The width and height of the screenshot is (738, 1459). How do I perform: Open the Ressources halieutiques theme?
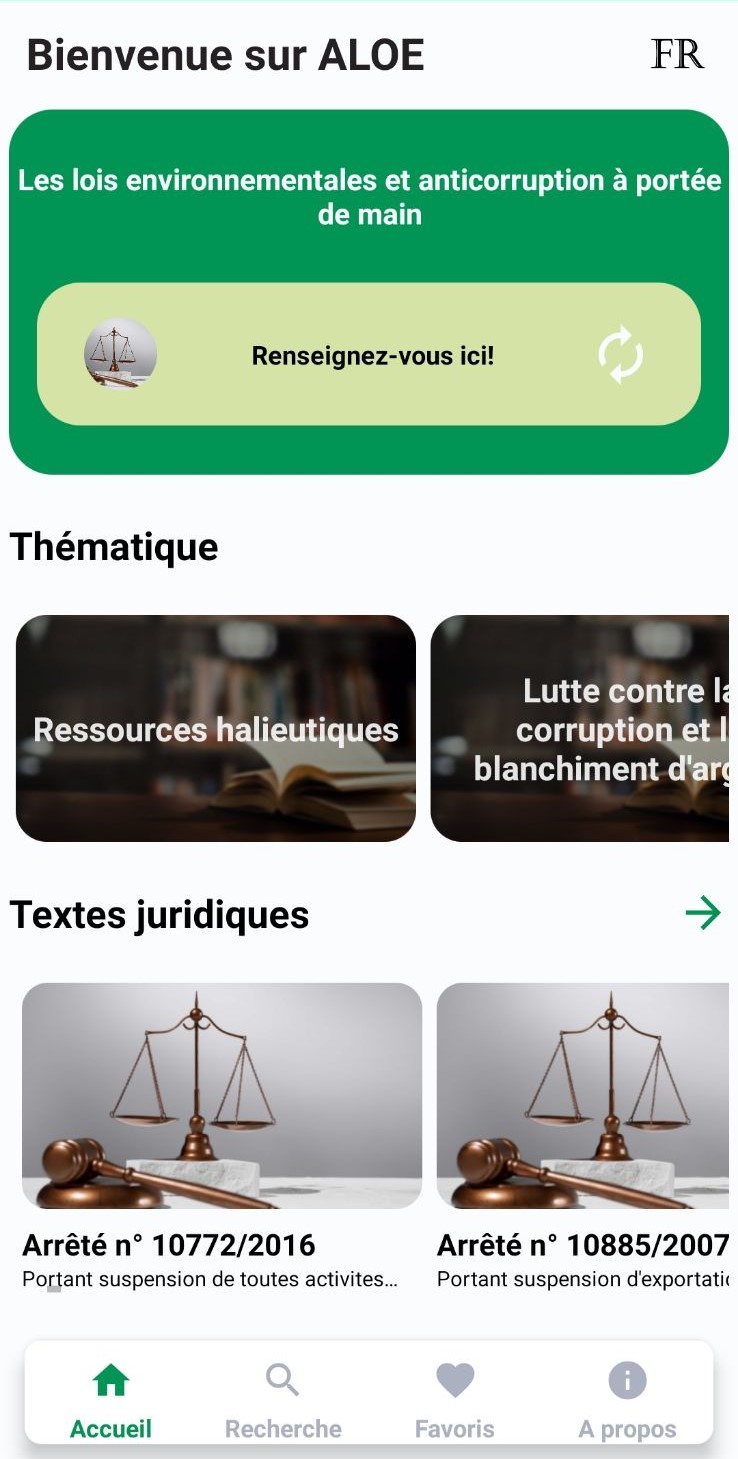[216, 729]
